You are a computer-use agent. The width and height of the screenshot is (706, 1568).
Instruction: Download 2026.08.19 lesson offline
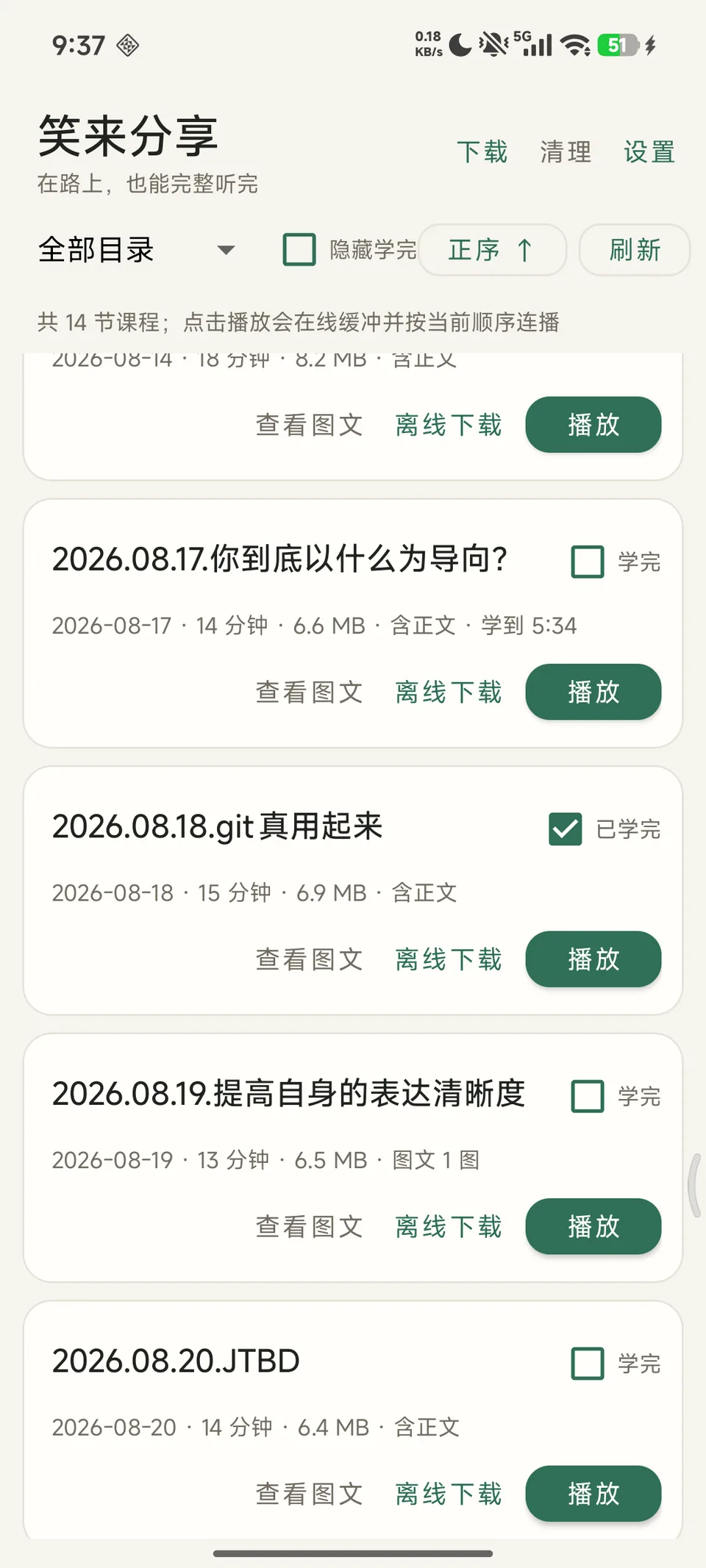(x=449, y=1226)
